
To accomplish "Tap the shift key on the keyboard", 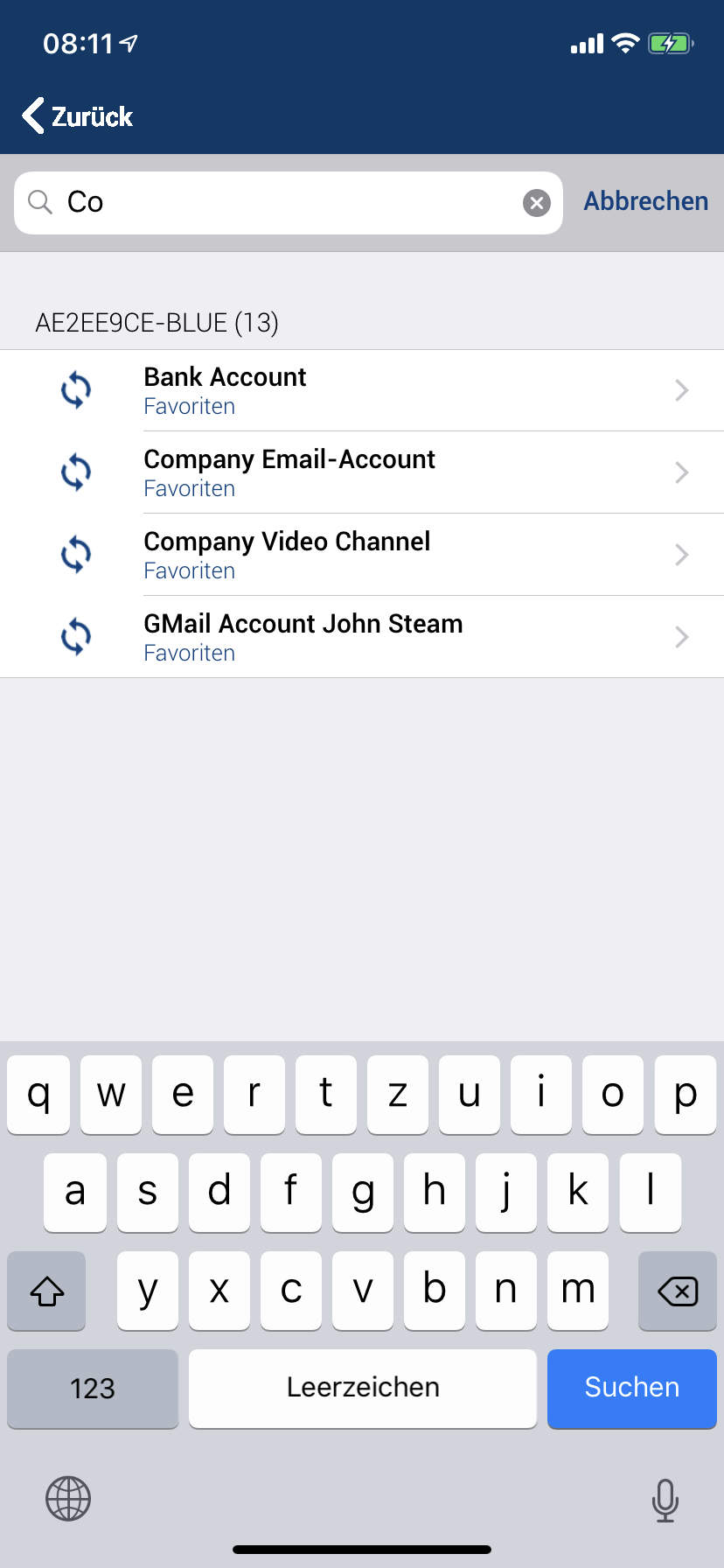I will point(47,1291).
